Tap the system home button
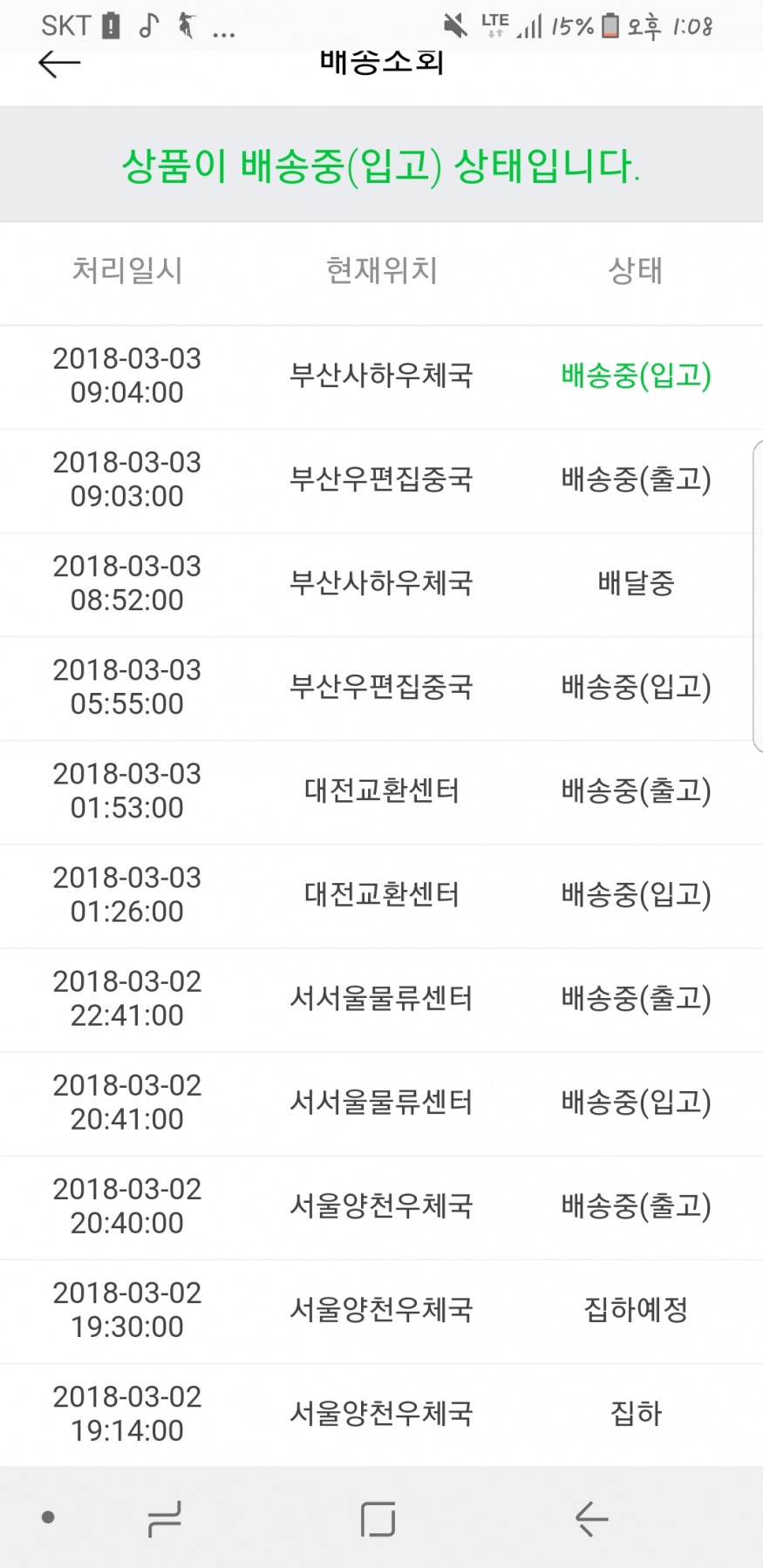 (x=378, y=1519)
